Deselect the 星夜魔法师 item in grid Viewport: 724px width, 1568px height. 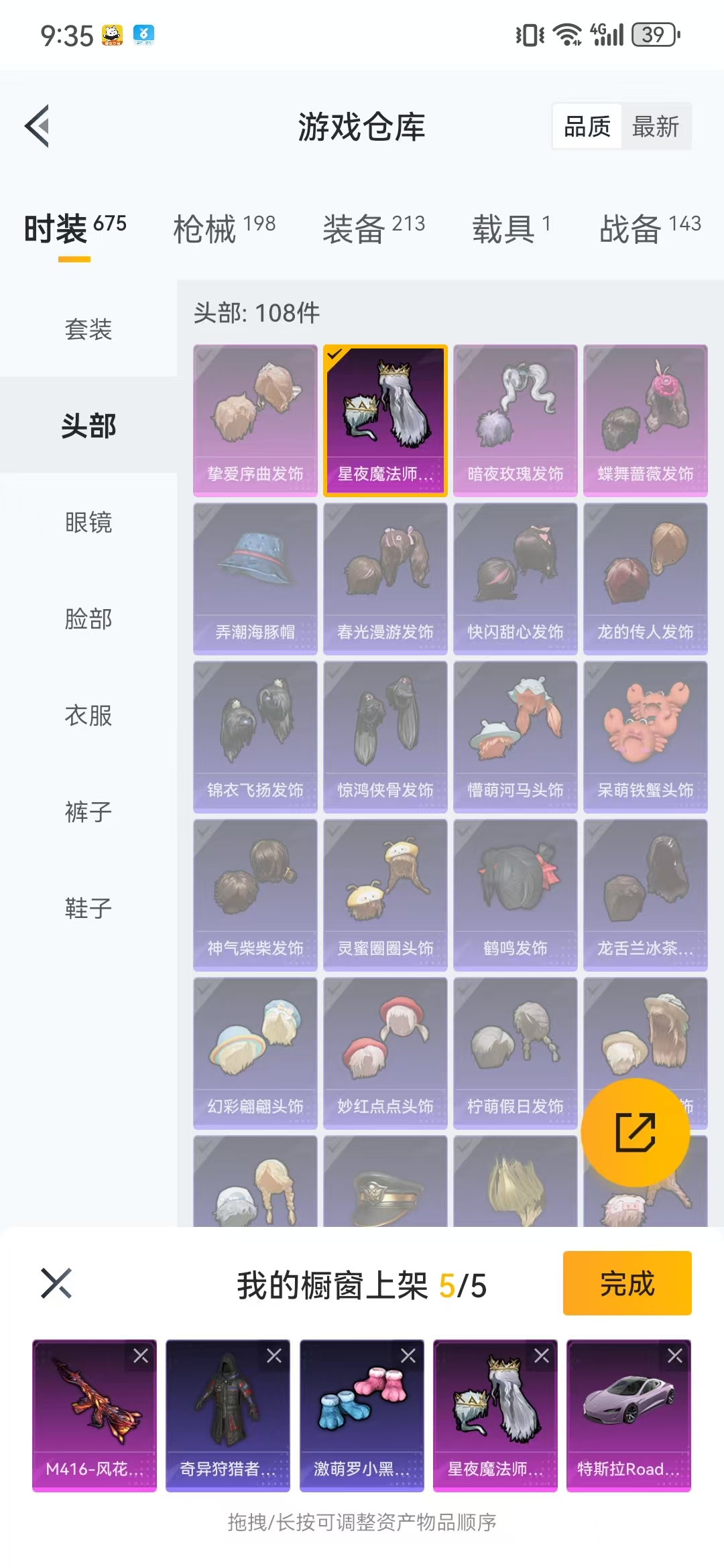click(385, 420)
